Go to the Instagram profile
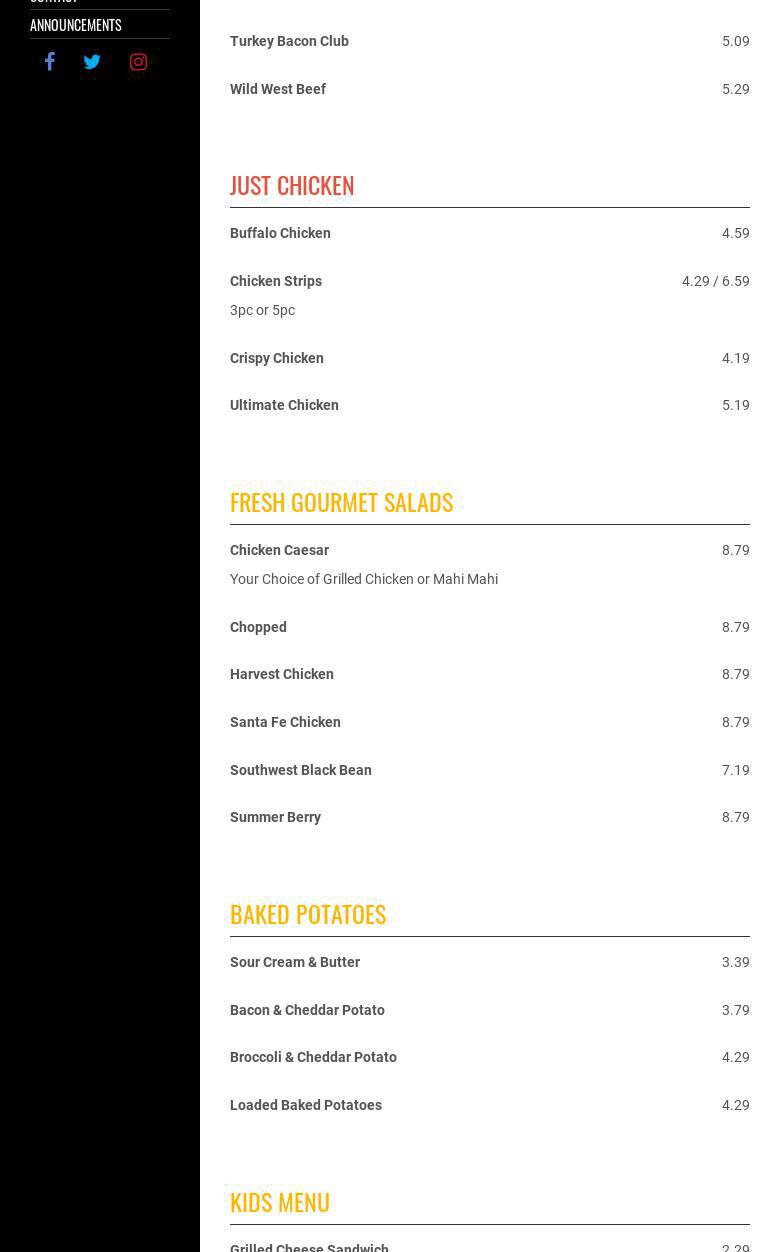This screenshot has width=770, height=1252. coord(138,62)
